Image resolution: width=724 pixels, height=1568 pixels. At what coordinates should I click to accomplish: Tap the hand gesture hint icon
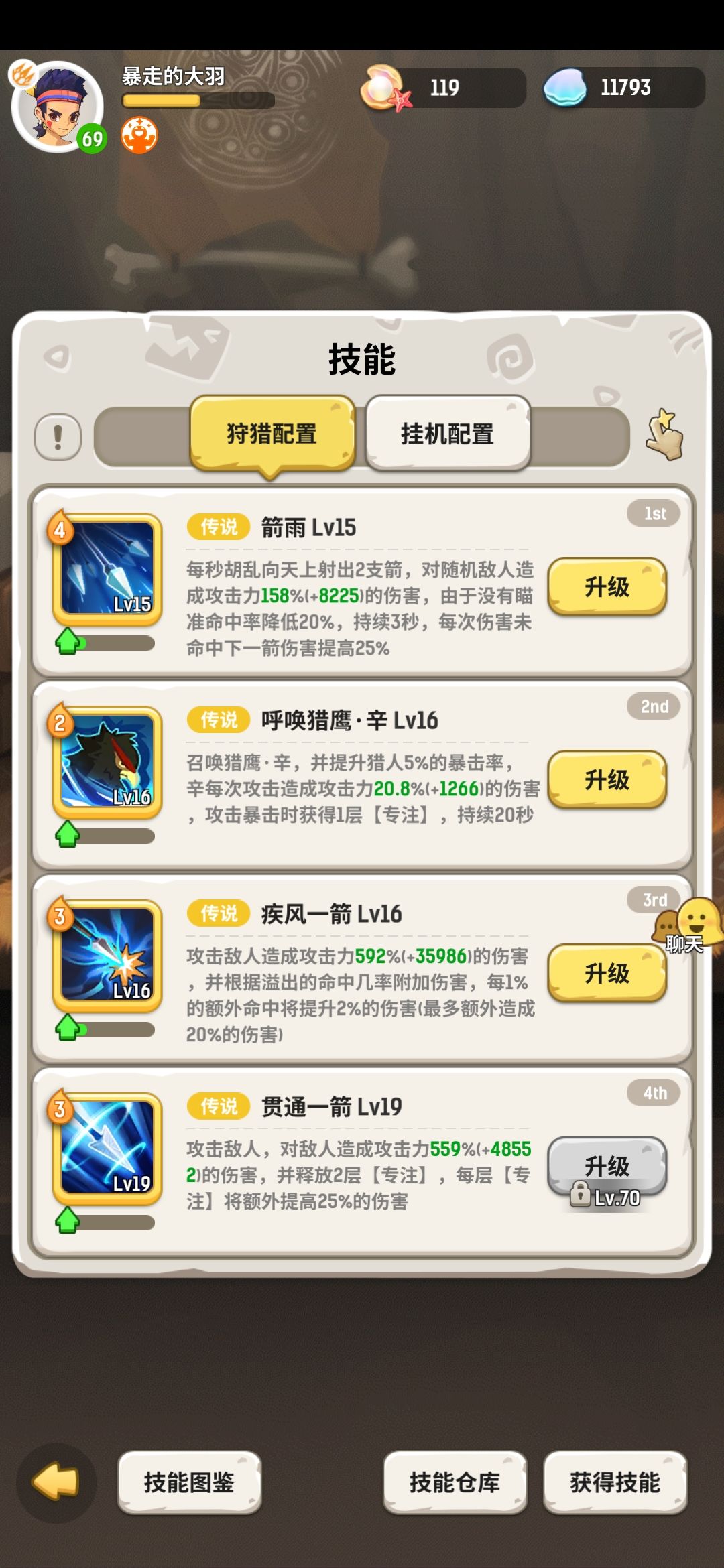click(664, 436)
